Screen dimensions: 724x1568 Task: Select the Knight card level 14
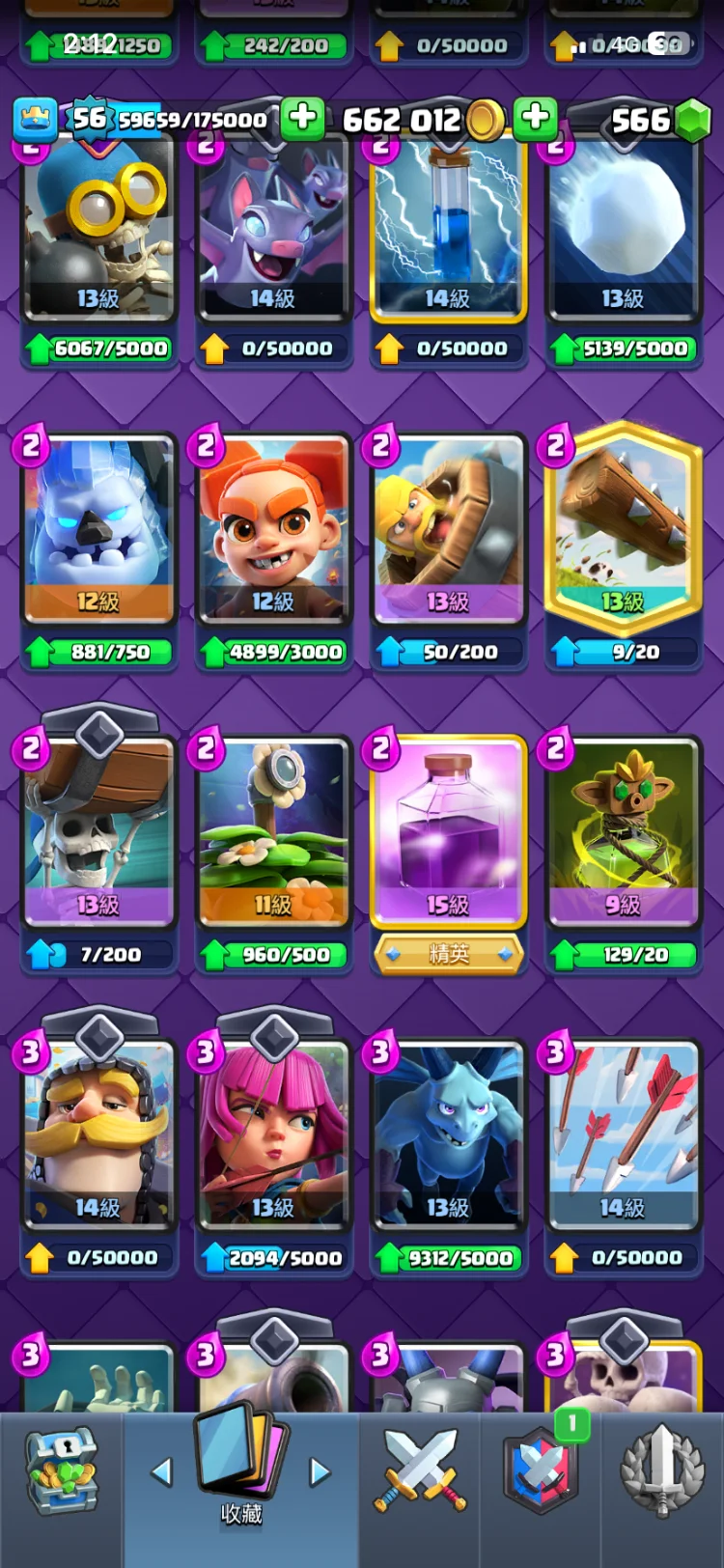(98, 1134)
